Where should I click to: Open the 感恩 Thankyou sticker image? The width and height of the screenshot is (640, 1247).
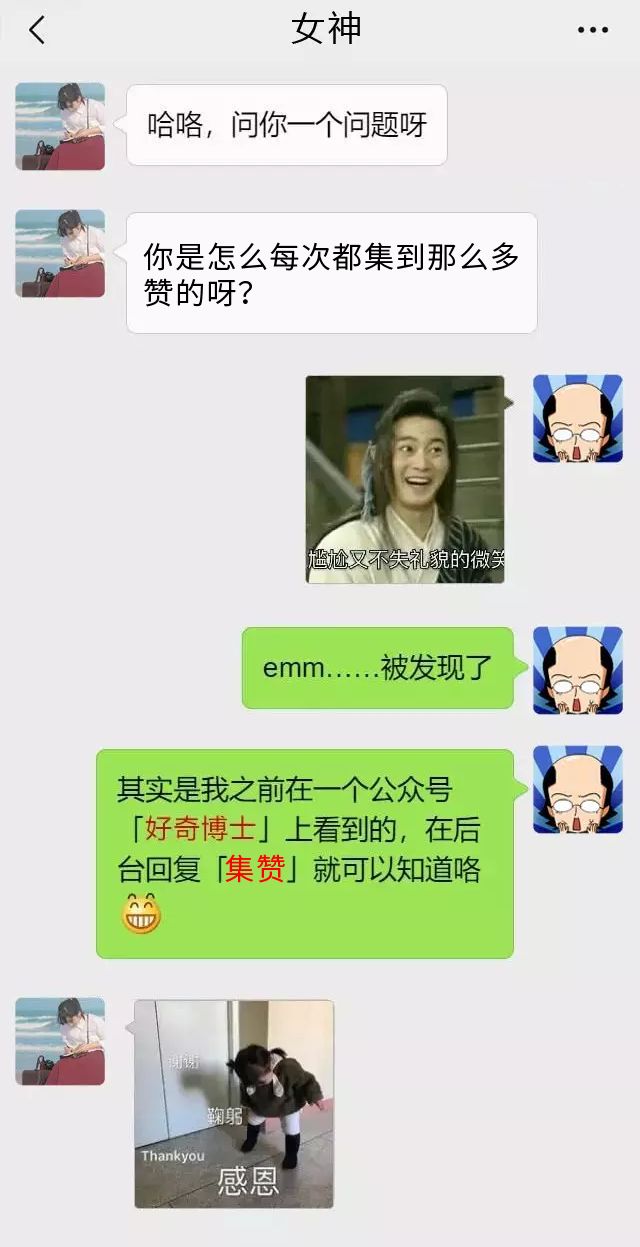[x=234, y=1103]
